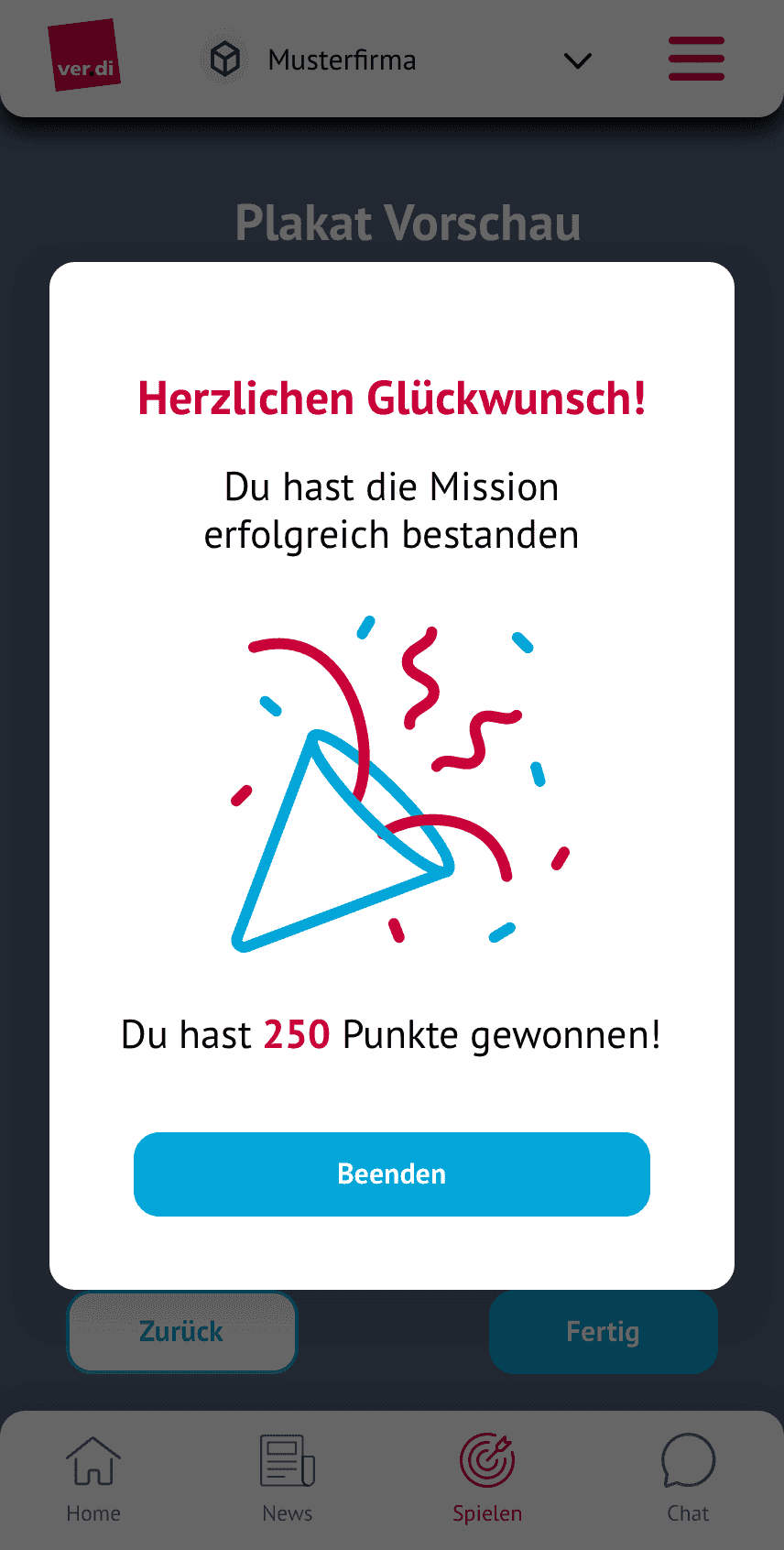Open the hamburger menu

(x=696, y=60)
